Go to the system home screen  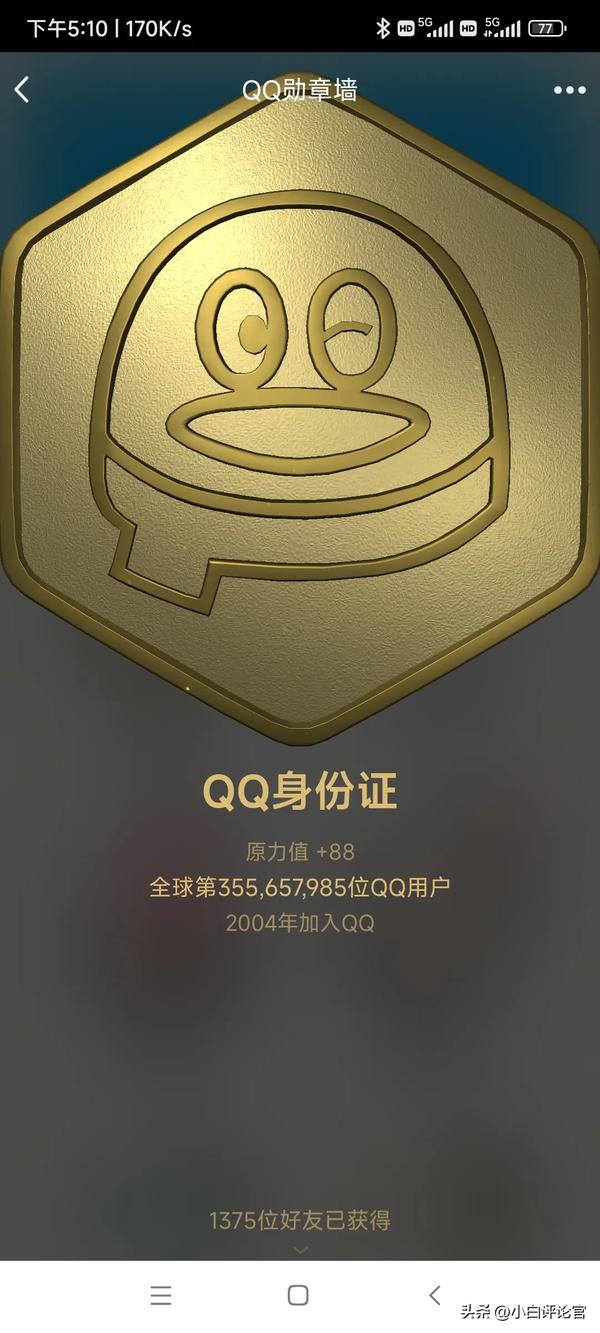click(x=298, y=1296)
